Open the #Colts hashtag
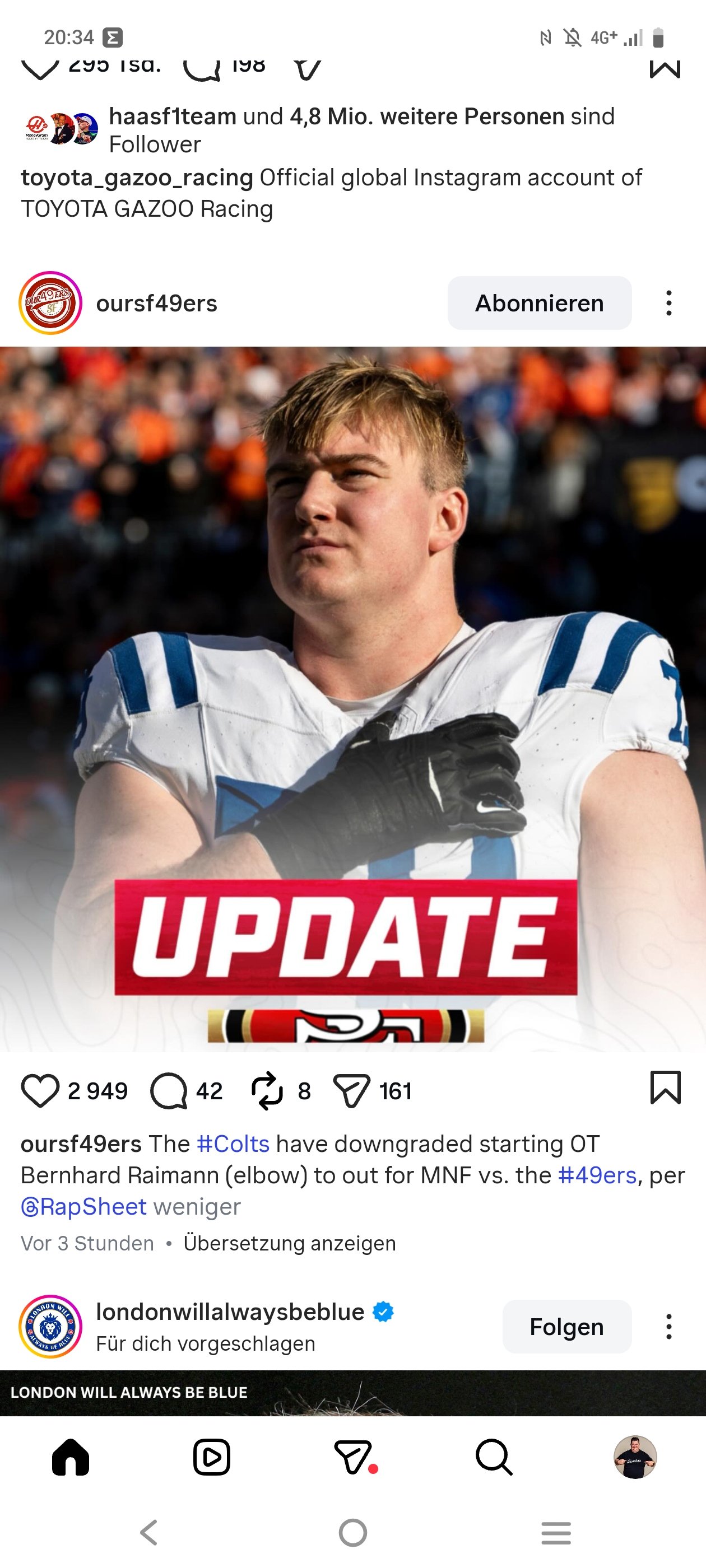706x1568 pixels. 233,1144
